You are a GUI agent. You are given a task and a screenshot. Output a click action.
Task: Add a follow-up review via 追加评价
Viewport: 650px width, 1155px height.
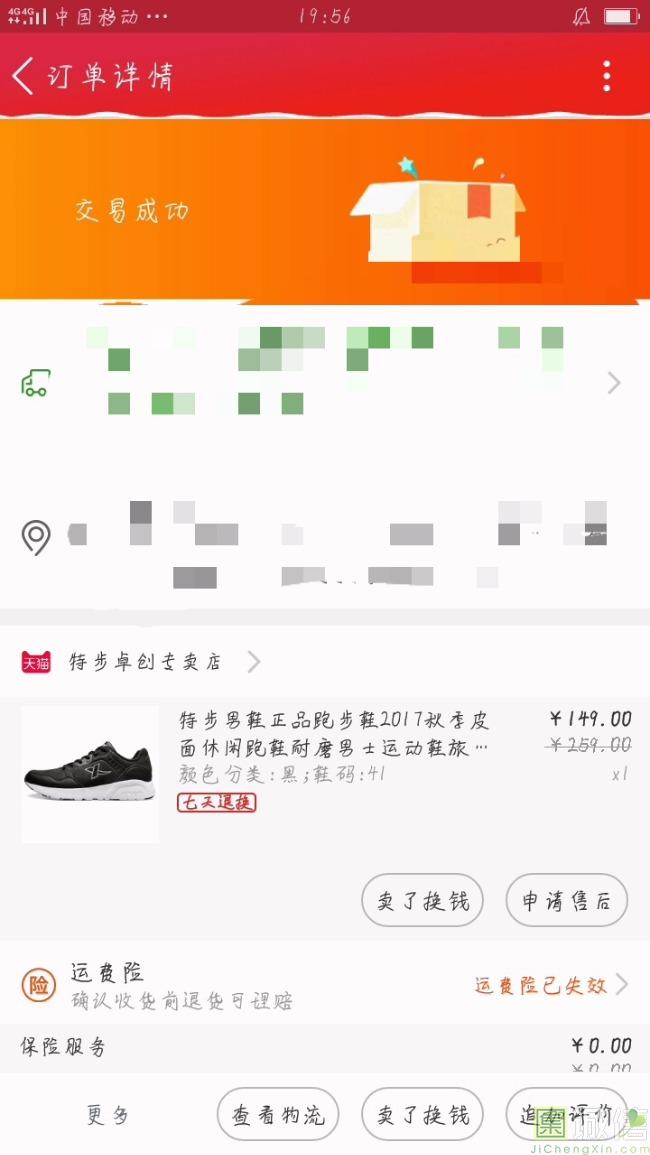[x=566, y=1115]
